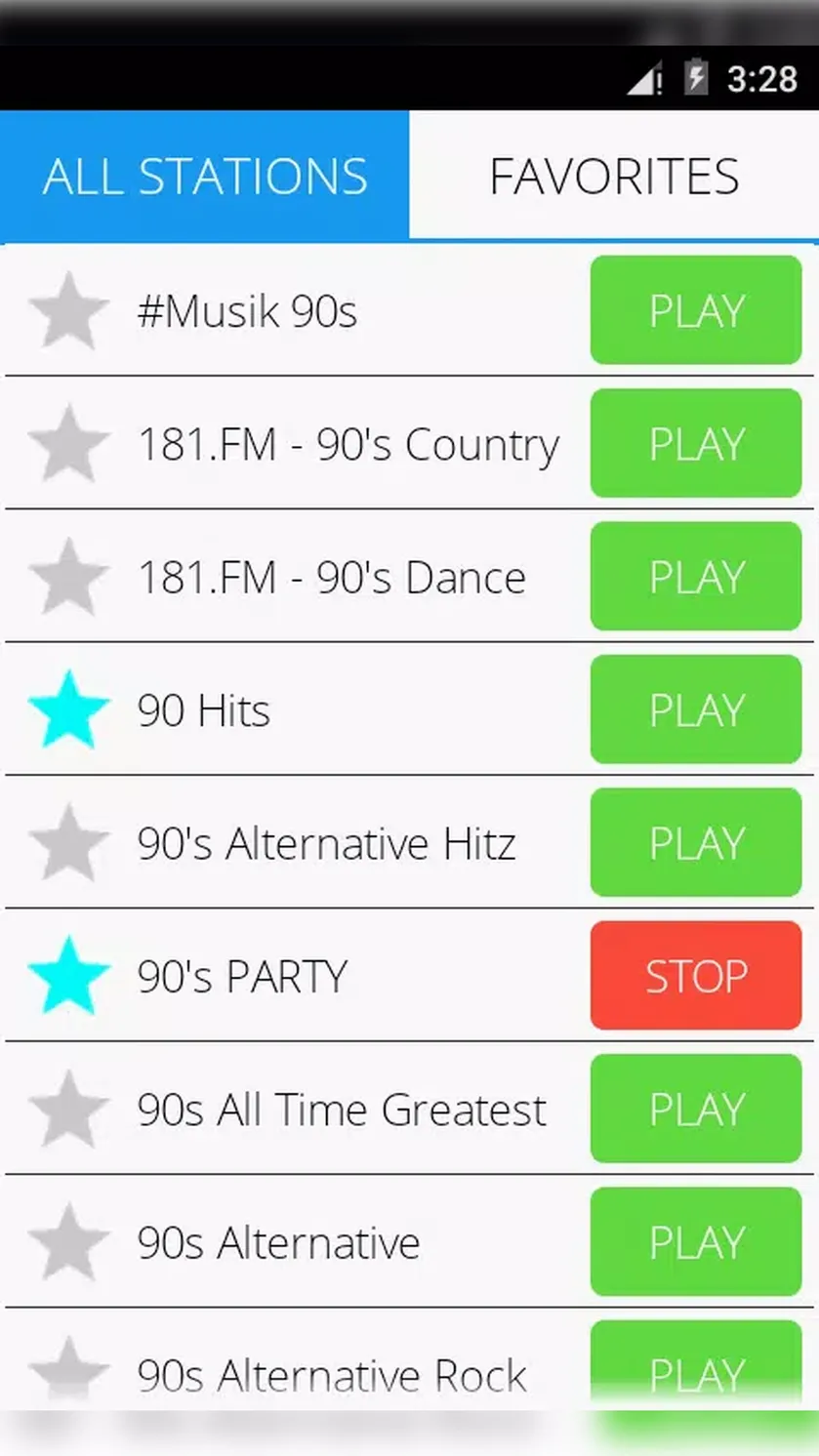Viewport: 819px width, 1456px height.
Task: Mark 90s Alternative as favorite
Action: point(68,1242)
